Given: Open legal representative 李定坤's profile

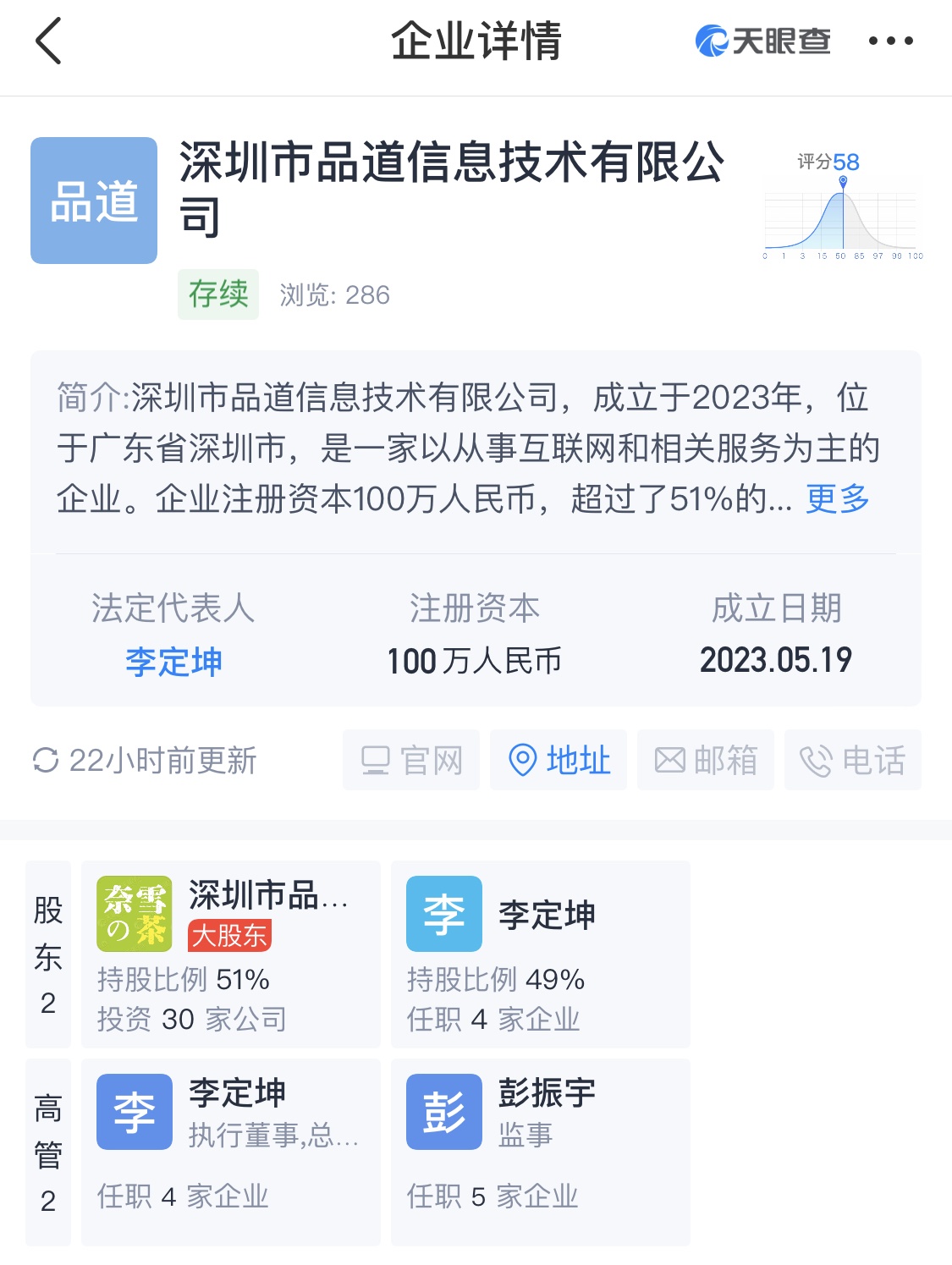Looking at the screenshot, I should [173, 661].
